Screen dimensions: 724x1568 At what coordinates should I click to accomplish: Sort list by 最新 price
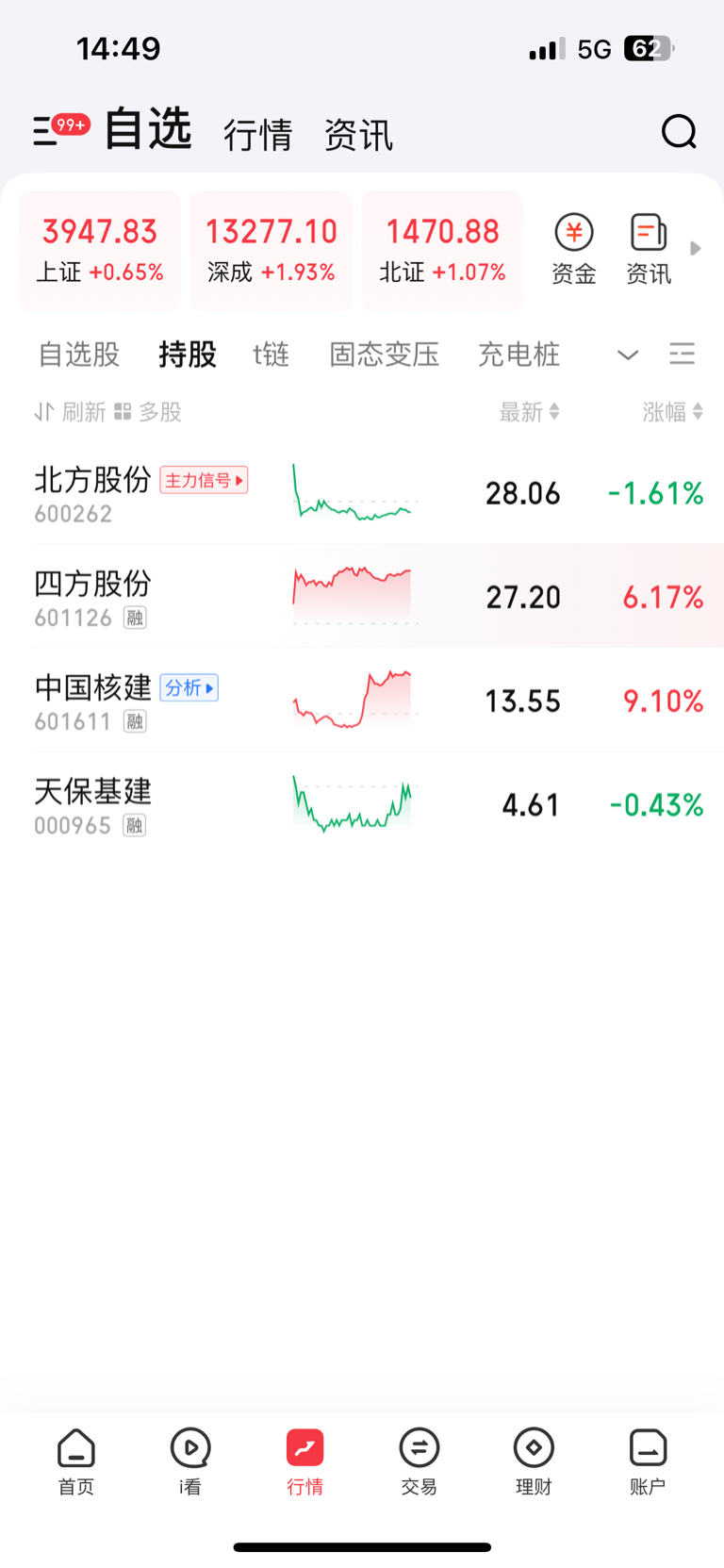pos(529,412)
